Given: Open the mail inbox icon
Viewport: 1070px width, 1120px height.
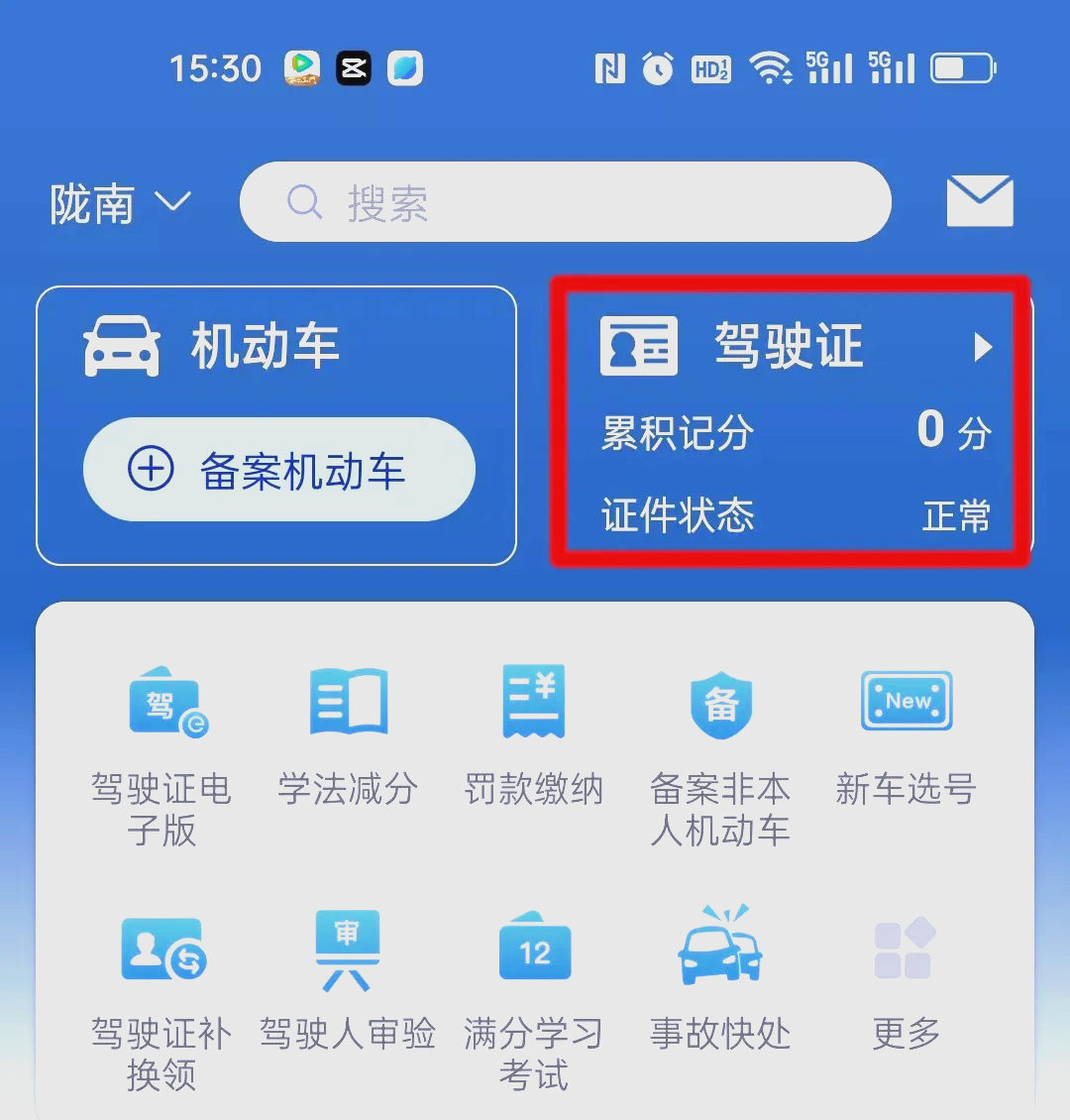Looking at the screenshot, I should point(979,201).
